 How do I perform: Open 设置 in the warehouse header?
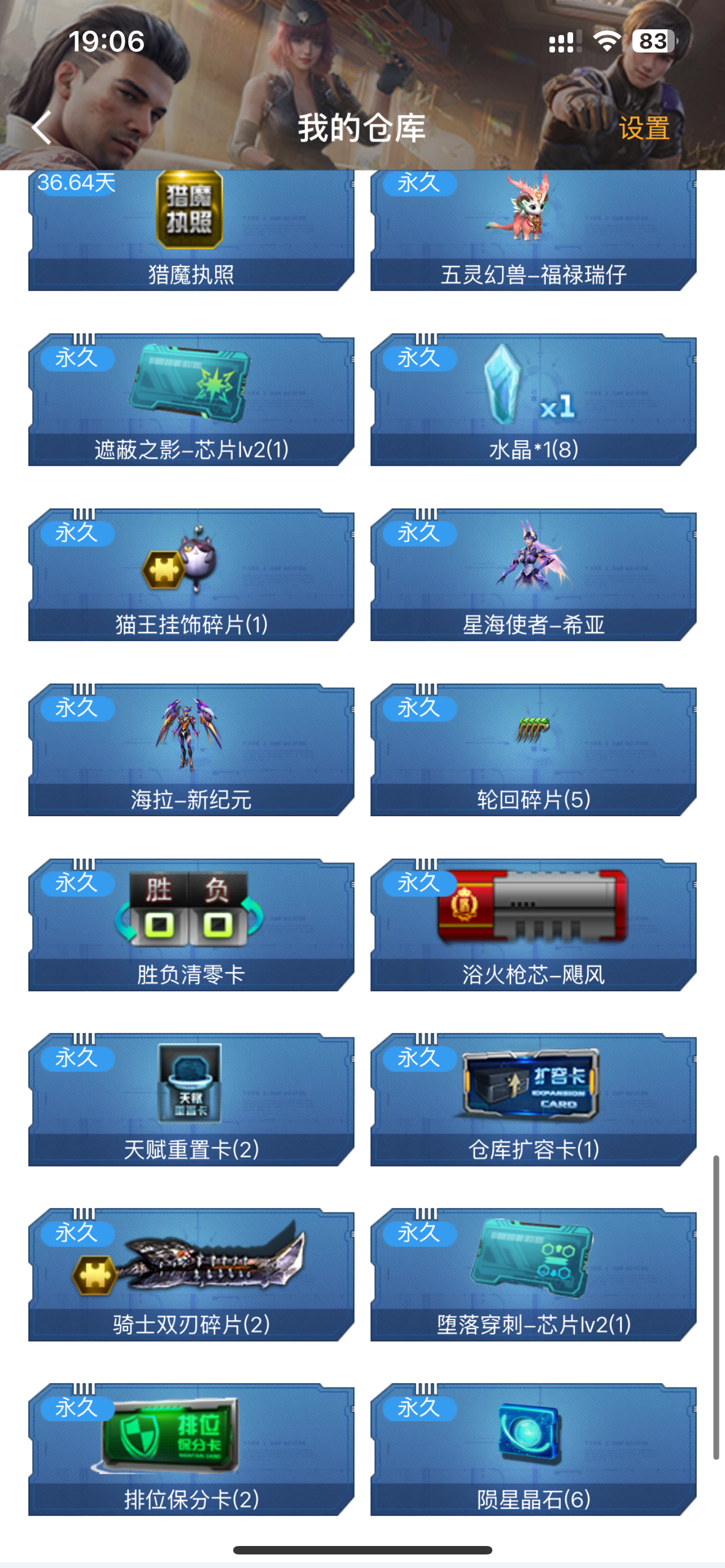point(644,129)
